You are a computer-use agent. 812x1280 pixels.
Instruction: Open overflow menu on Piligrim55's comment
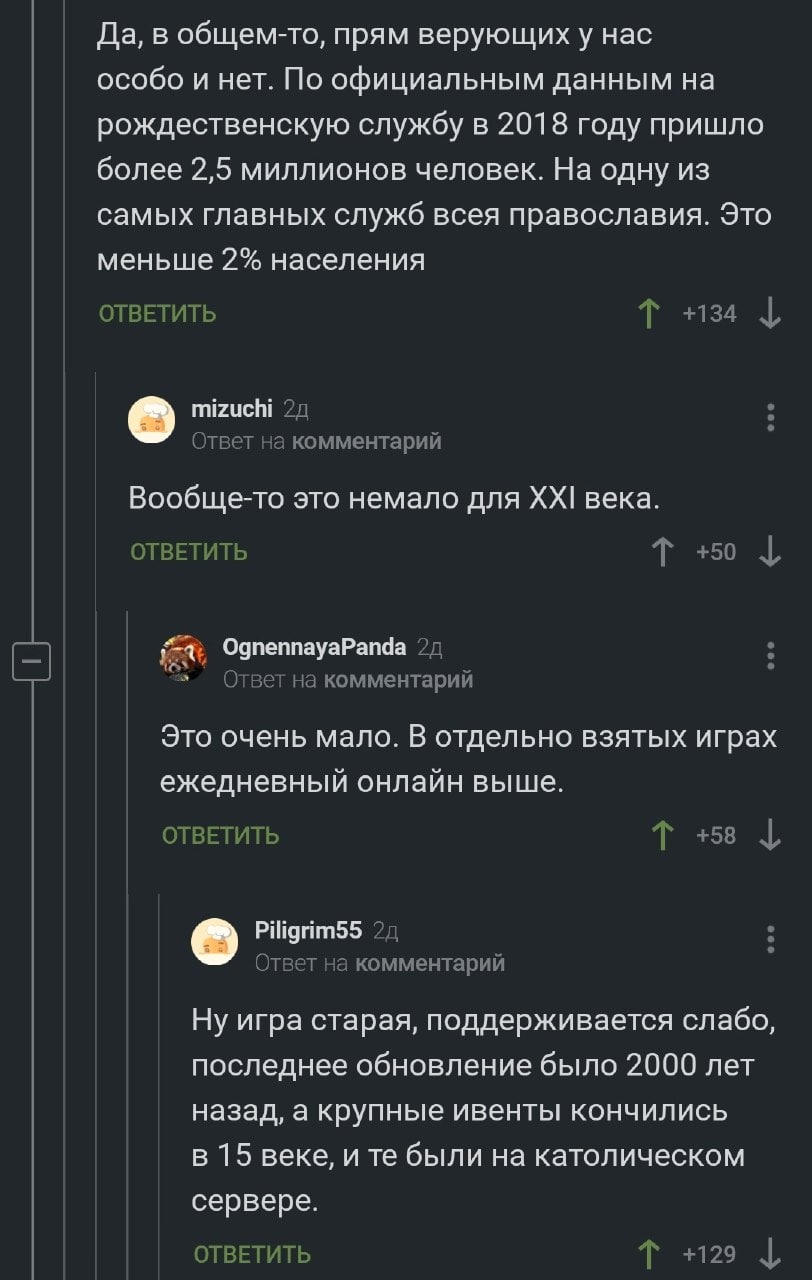point(769,940)
